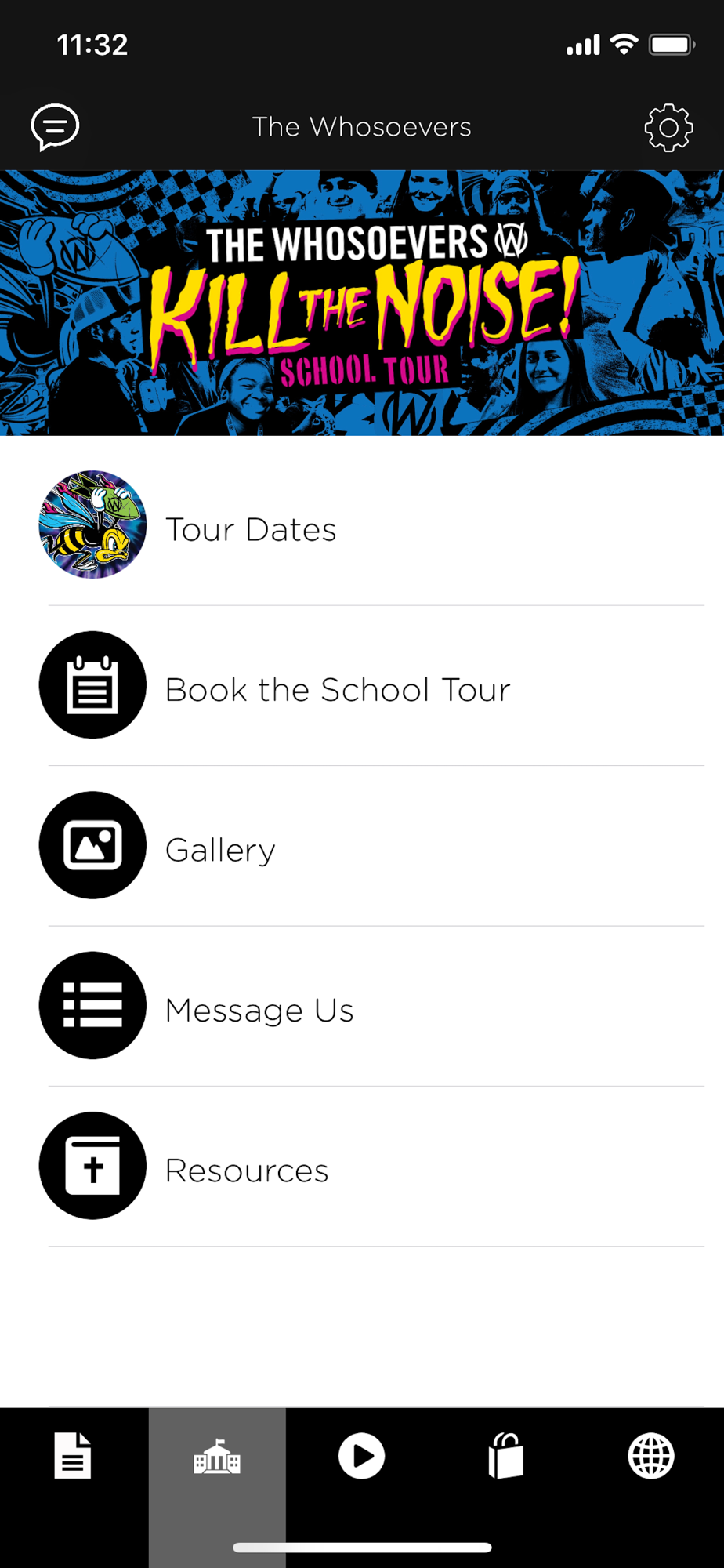724x1568 pixels.
Task: Switch to the globe web tab
Action: pyautogui.click(x=651, y=1457)
